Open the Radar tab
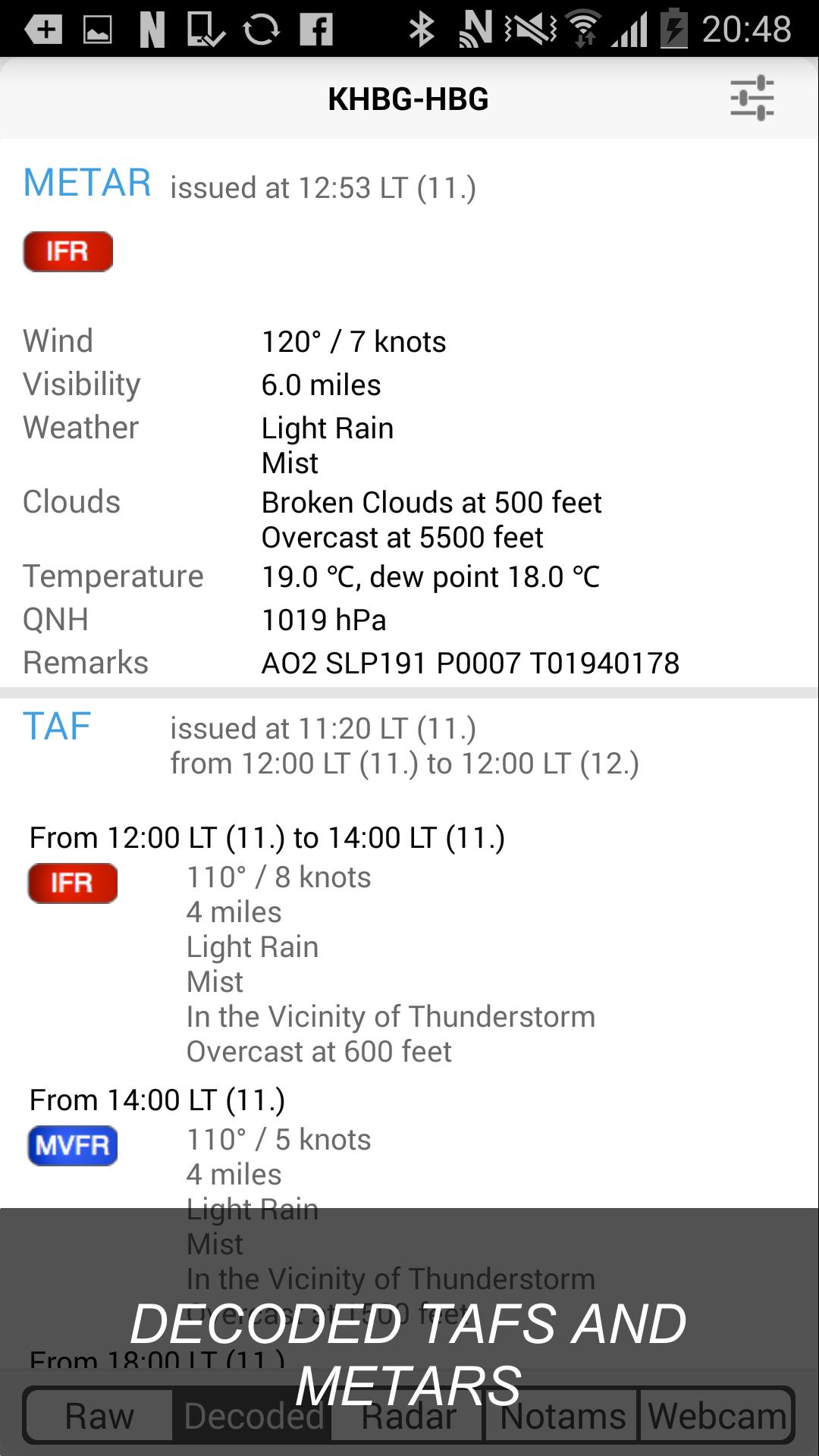The height and width of the screenshot is (1456, 819). point(409,1416)
